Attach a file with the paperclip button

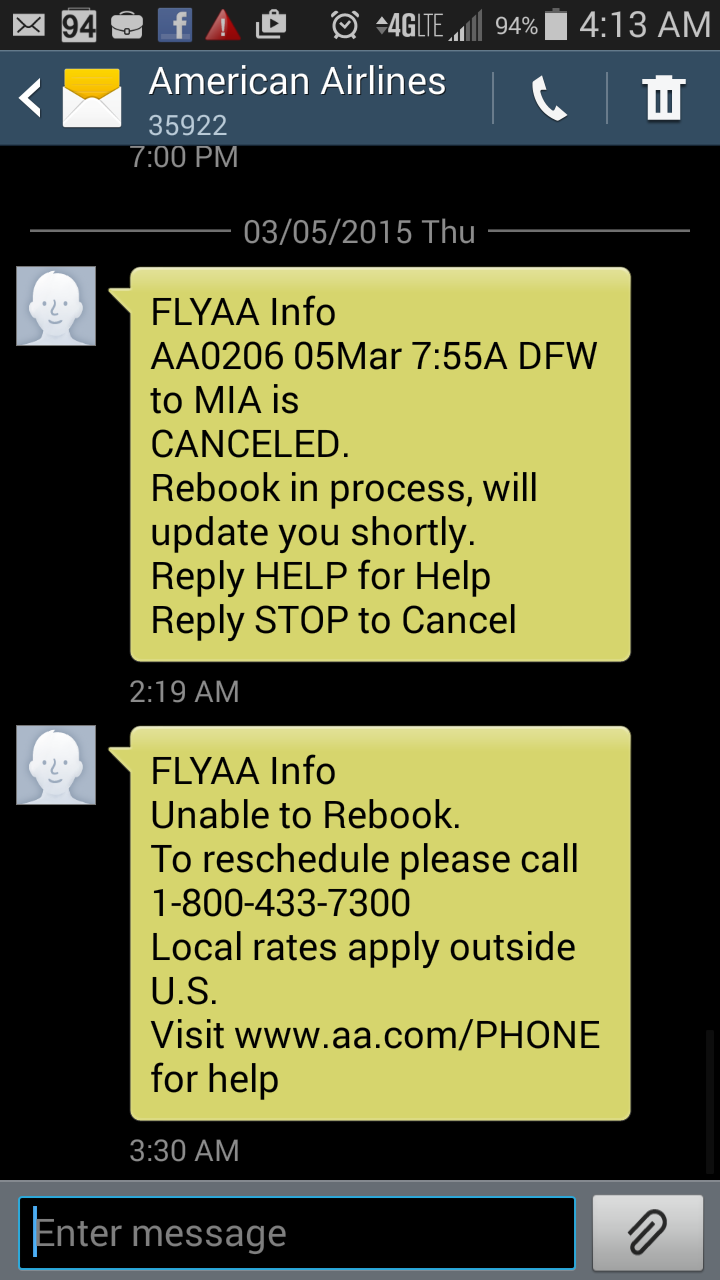pos(647,1233)
